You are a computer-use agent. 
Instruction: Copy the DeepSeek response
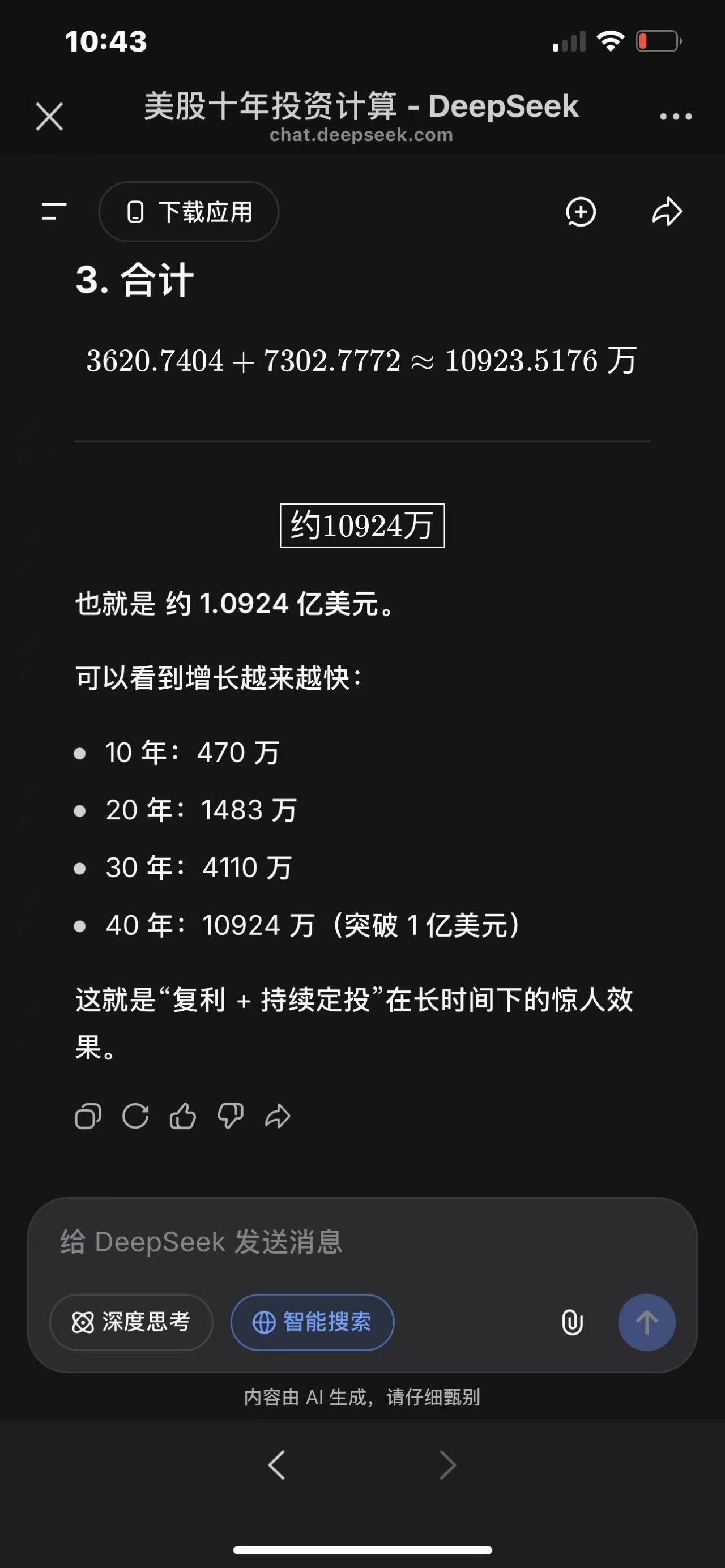point(88,1116)
